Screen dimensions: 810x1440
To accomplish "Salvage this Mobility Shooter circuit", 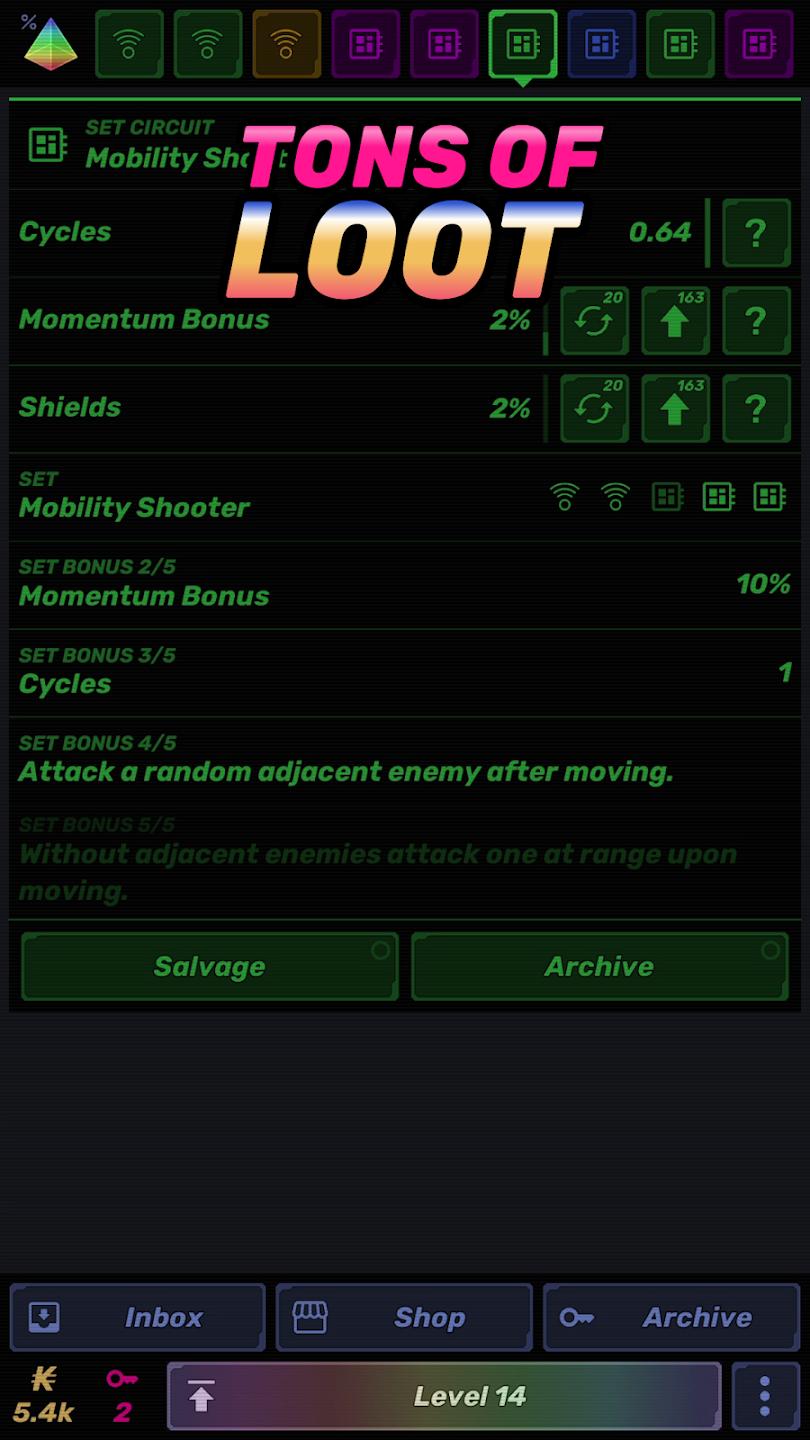I will pos(209,966).
